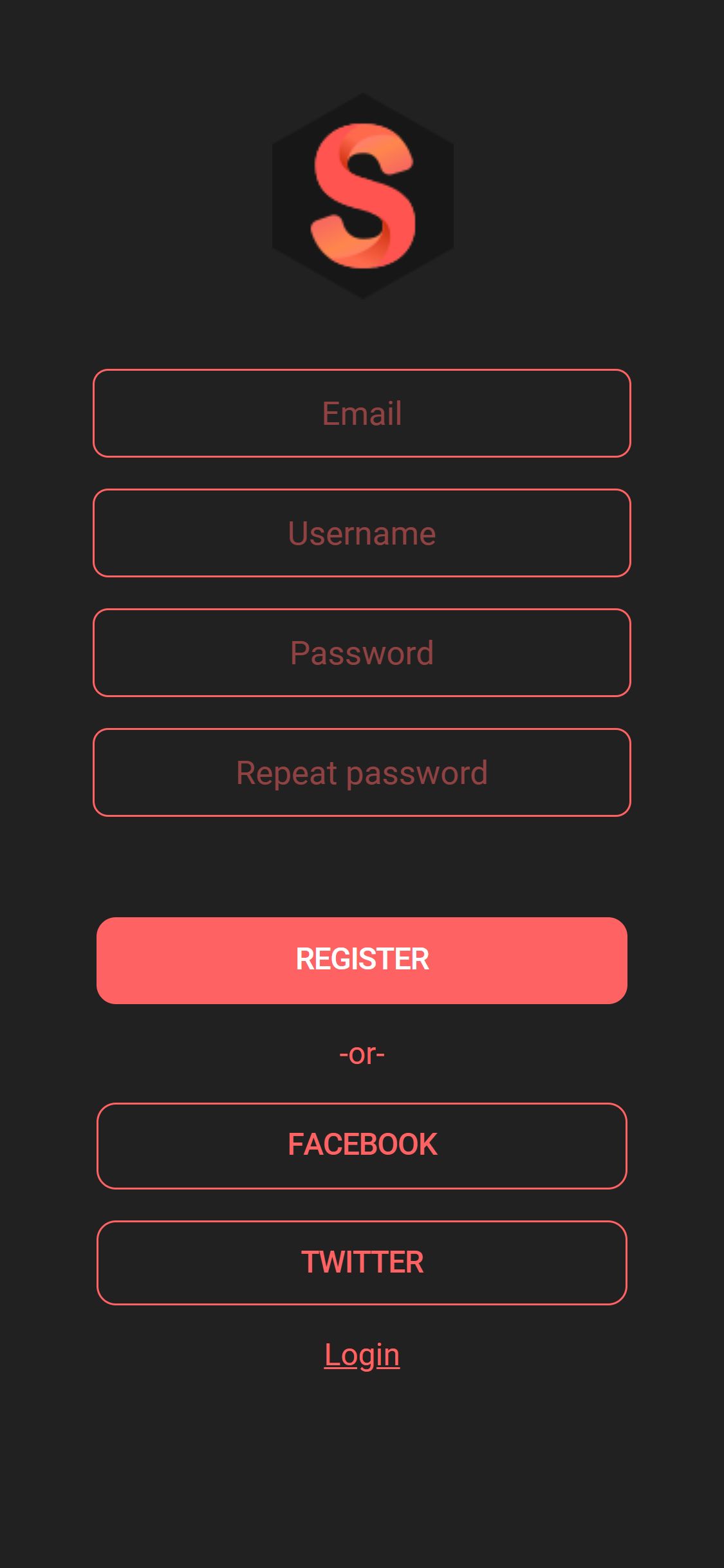
Task: Submit the REGISTER button
Action: pyautogui.click(x=362, y=960)
